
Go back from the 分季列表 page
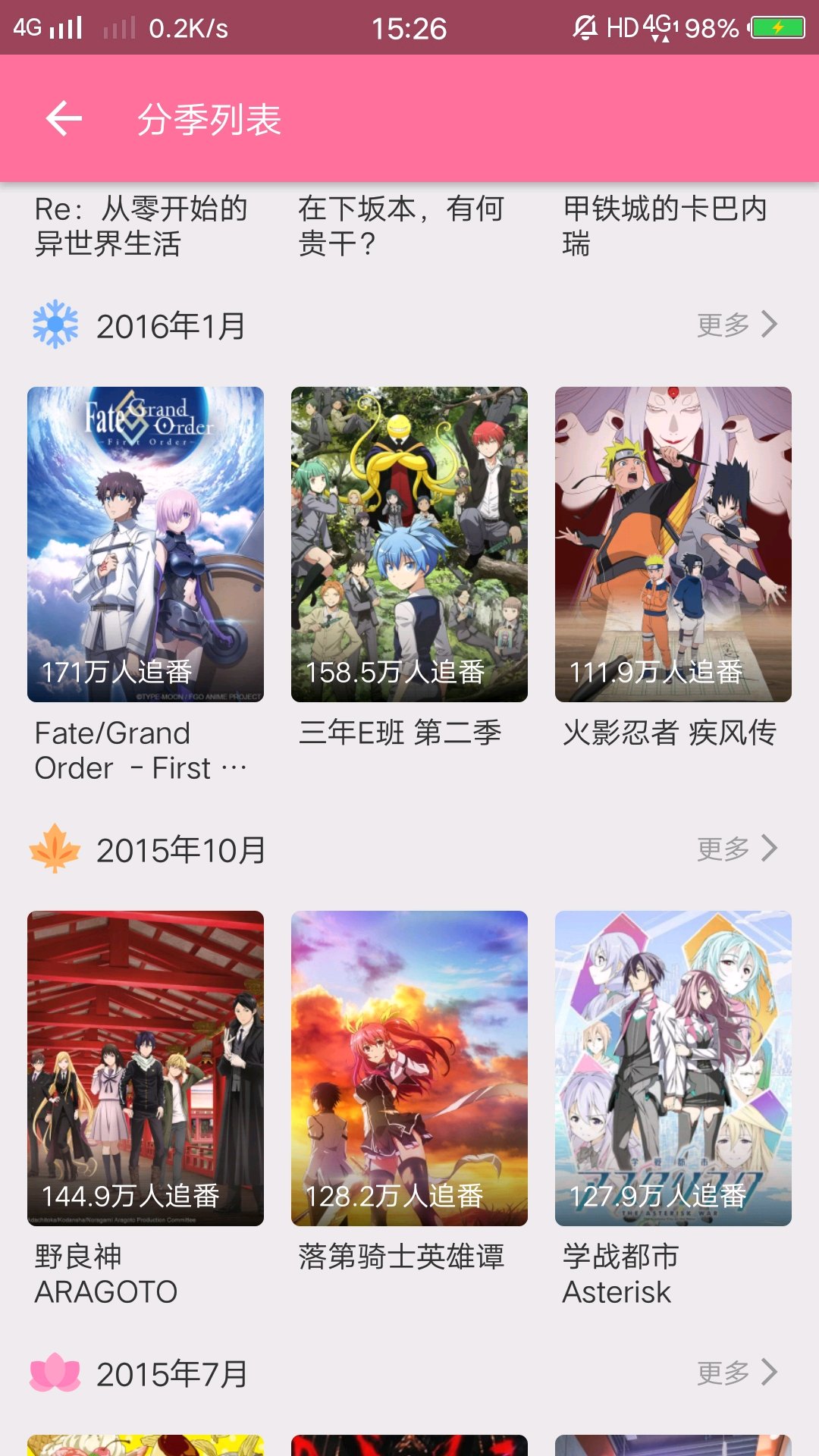coord(64,118)
